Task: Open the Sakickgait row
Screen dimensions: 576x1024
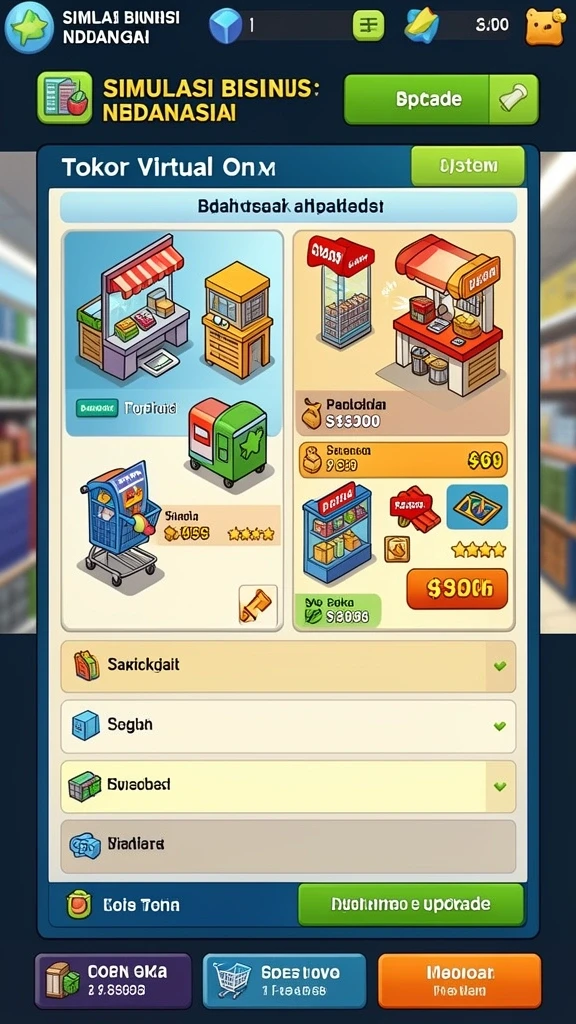Action: pos(288,666)
